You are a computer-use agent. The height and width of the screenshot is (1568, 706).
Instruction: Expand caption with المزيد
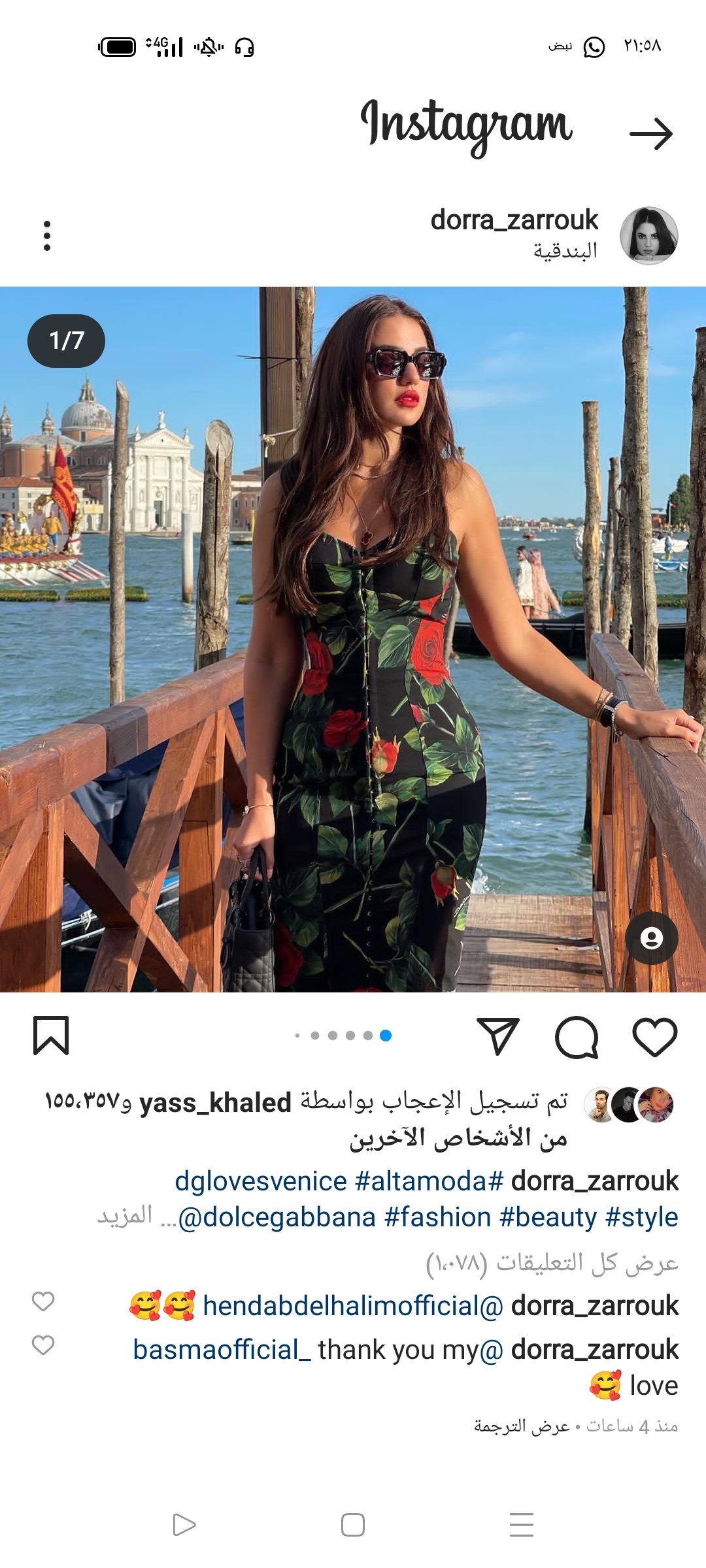coord(125,1216)
